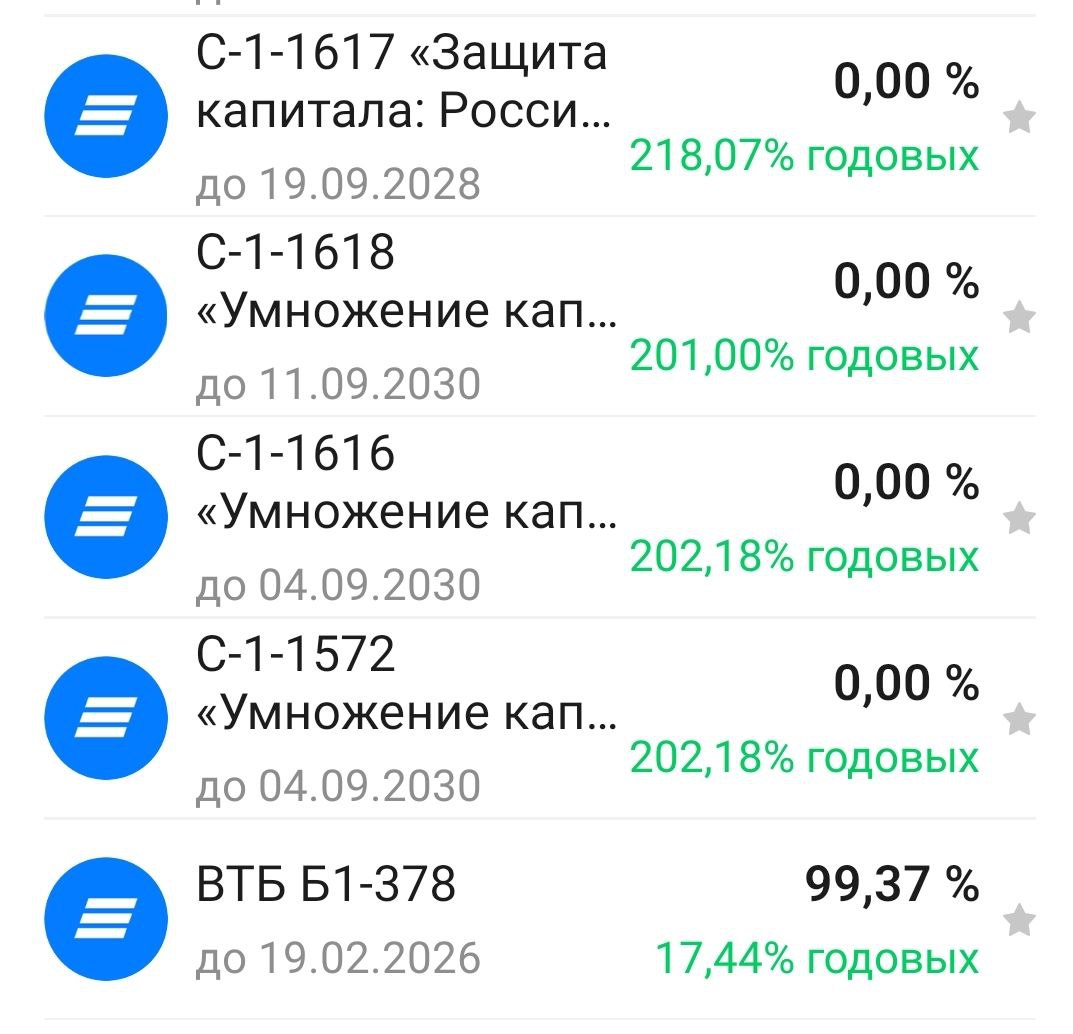Select the С-1-1572 bond row

tap(400, 719)
